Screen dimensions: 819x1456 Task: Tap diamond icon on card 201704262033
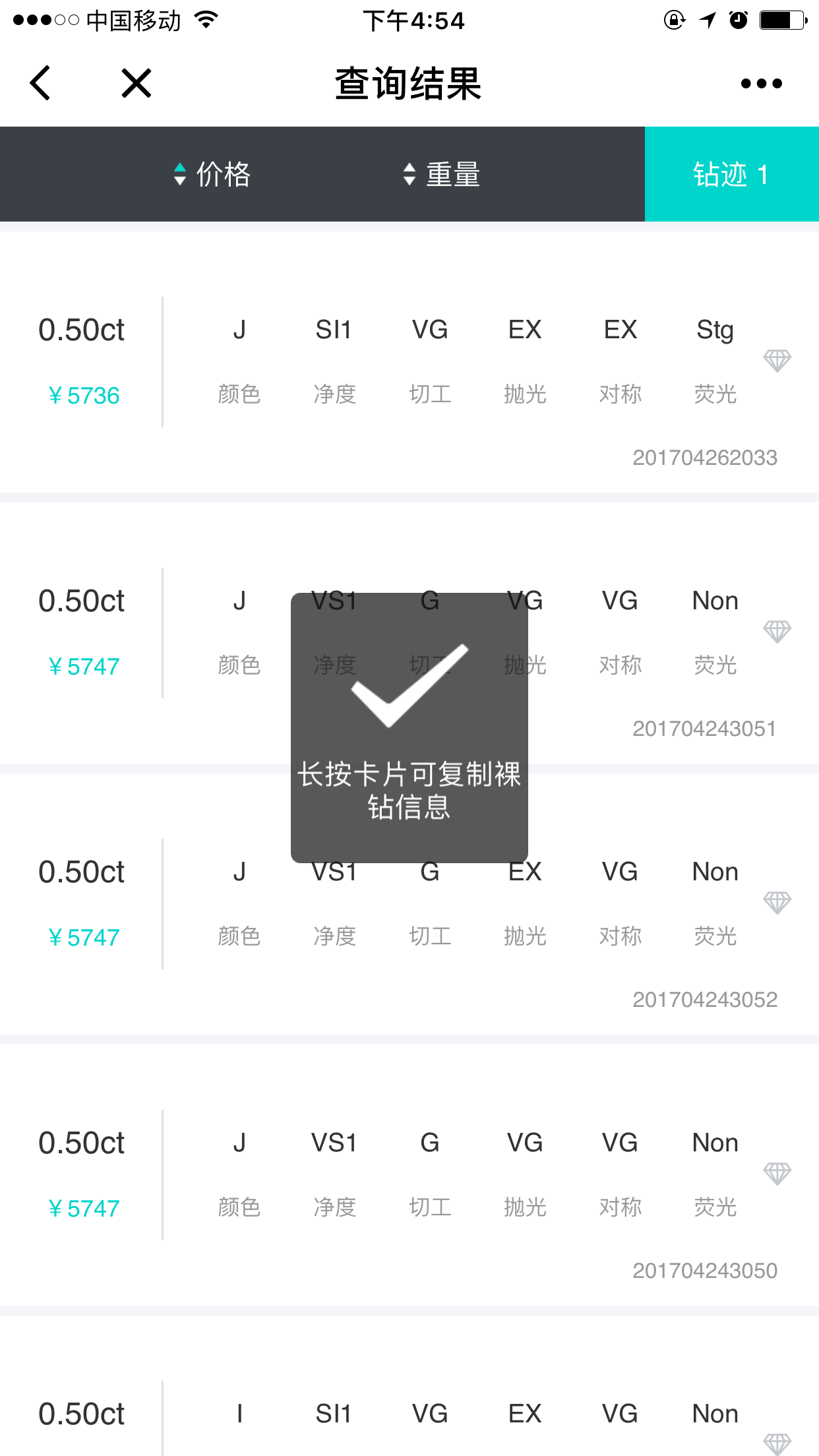(777, 361)
